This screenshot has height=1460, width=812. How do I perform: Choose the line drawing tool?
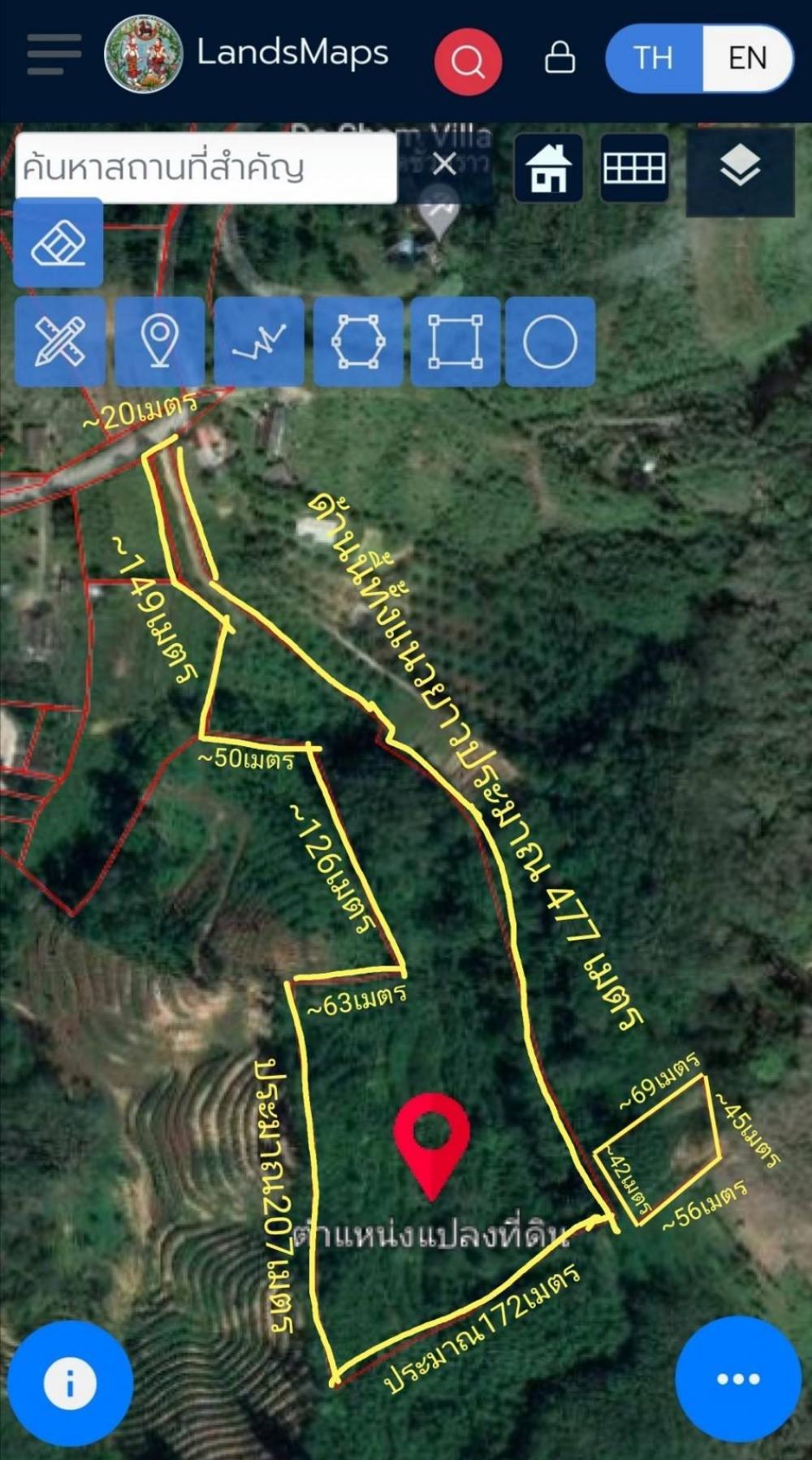coord(258,342)
